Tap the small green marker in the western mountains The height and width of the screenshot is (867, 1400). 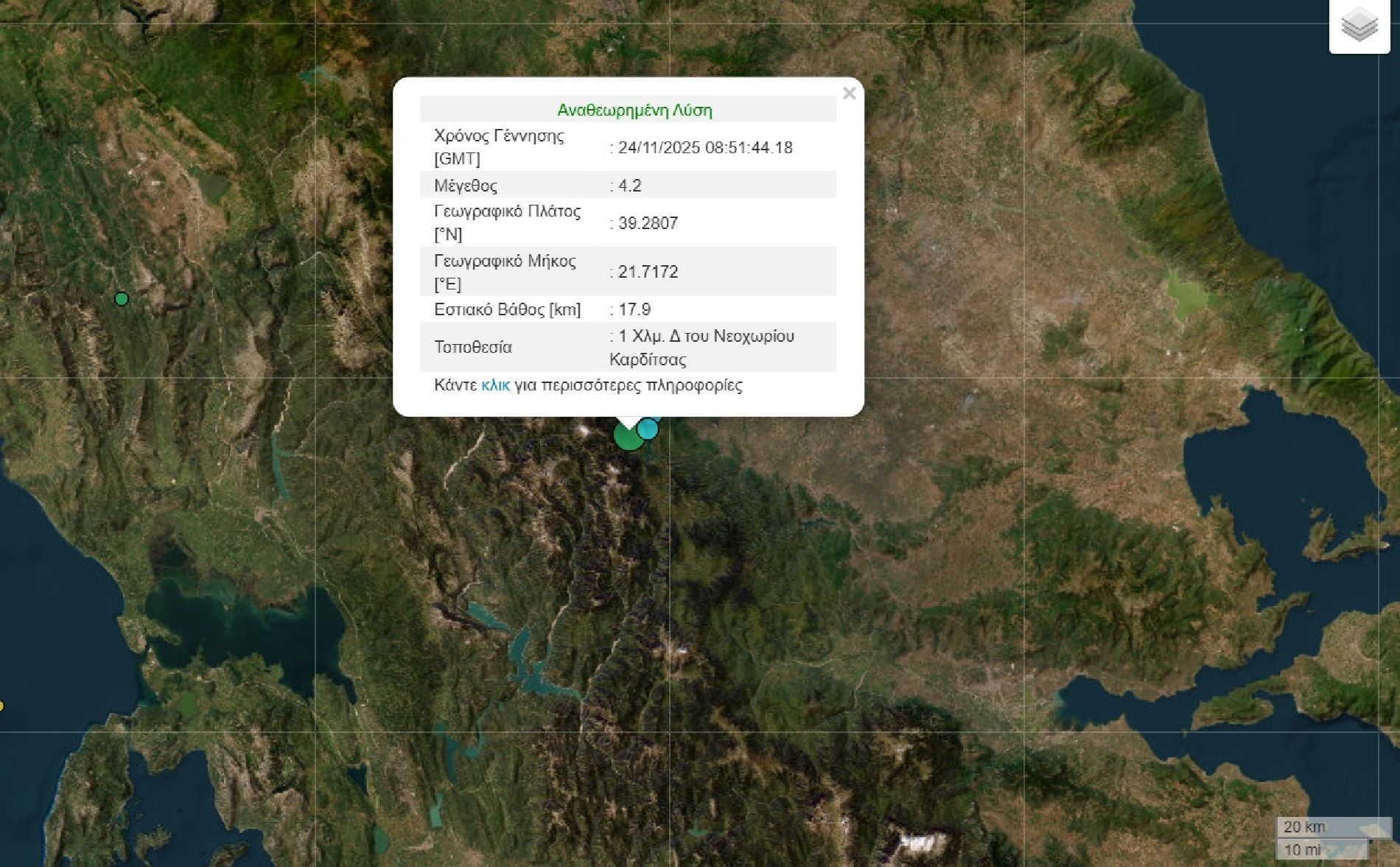(122, 299)
